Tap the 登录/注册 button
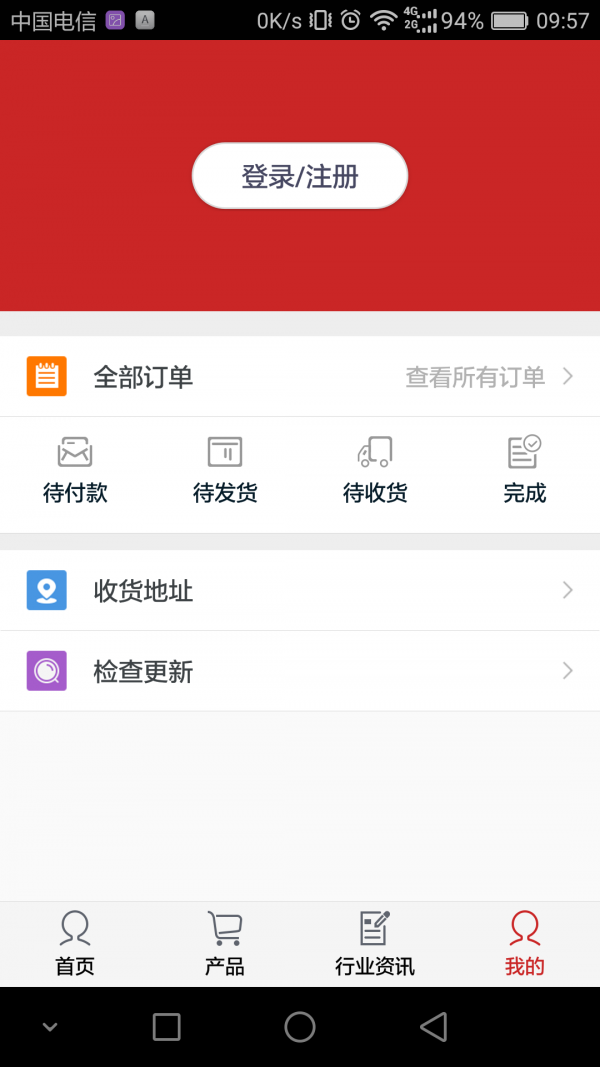The height and width of the screenshot is (1067, 600). pos(300,176)
